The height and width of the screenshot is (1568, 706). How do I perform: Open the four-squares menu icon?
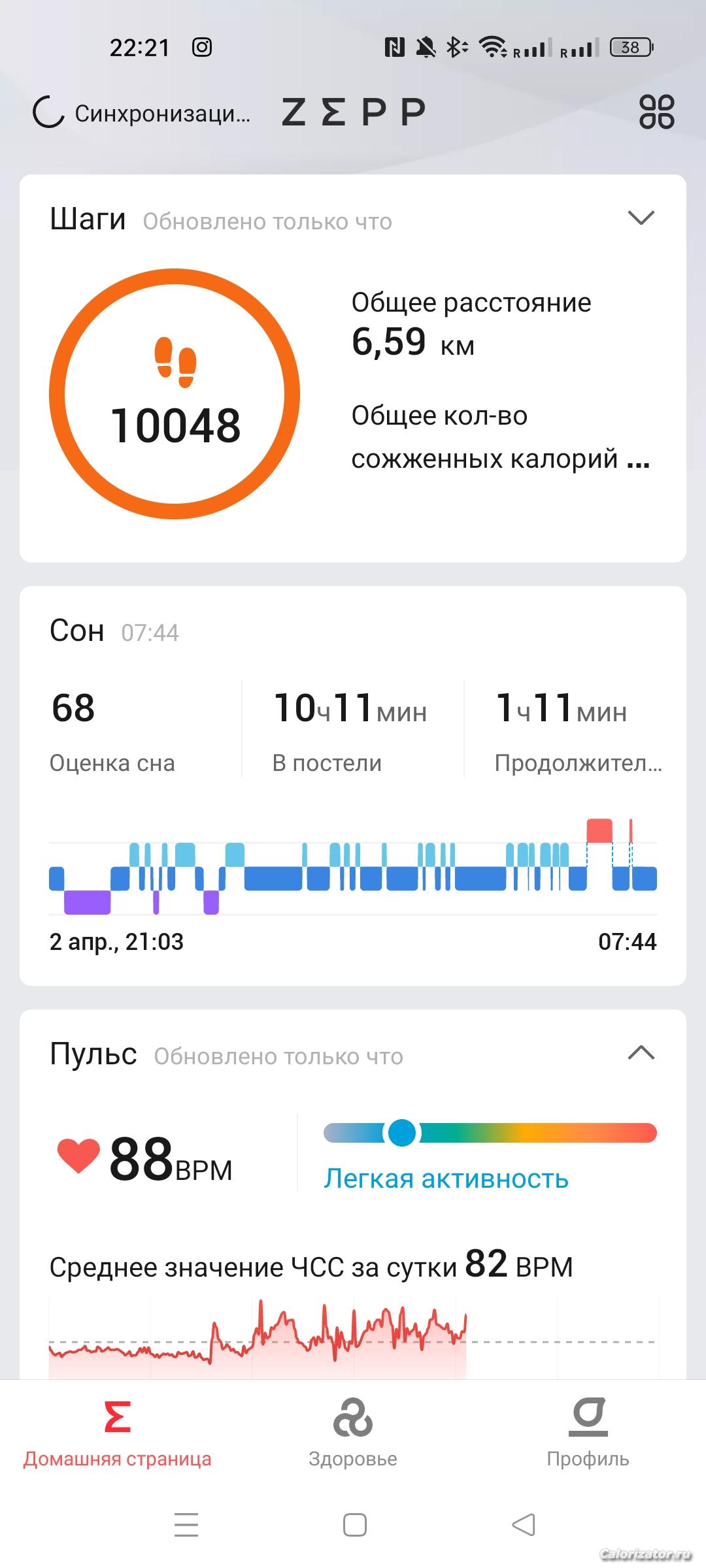pyautogui.click(x=656, y=112)
